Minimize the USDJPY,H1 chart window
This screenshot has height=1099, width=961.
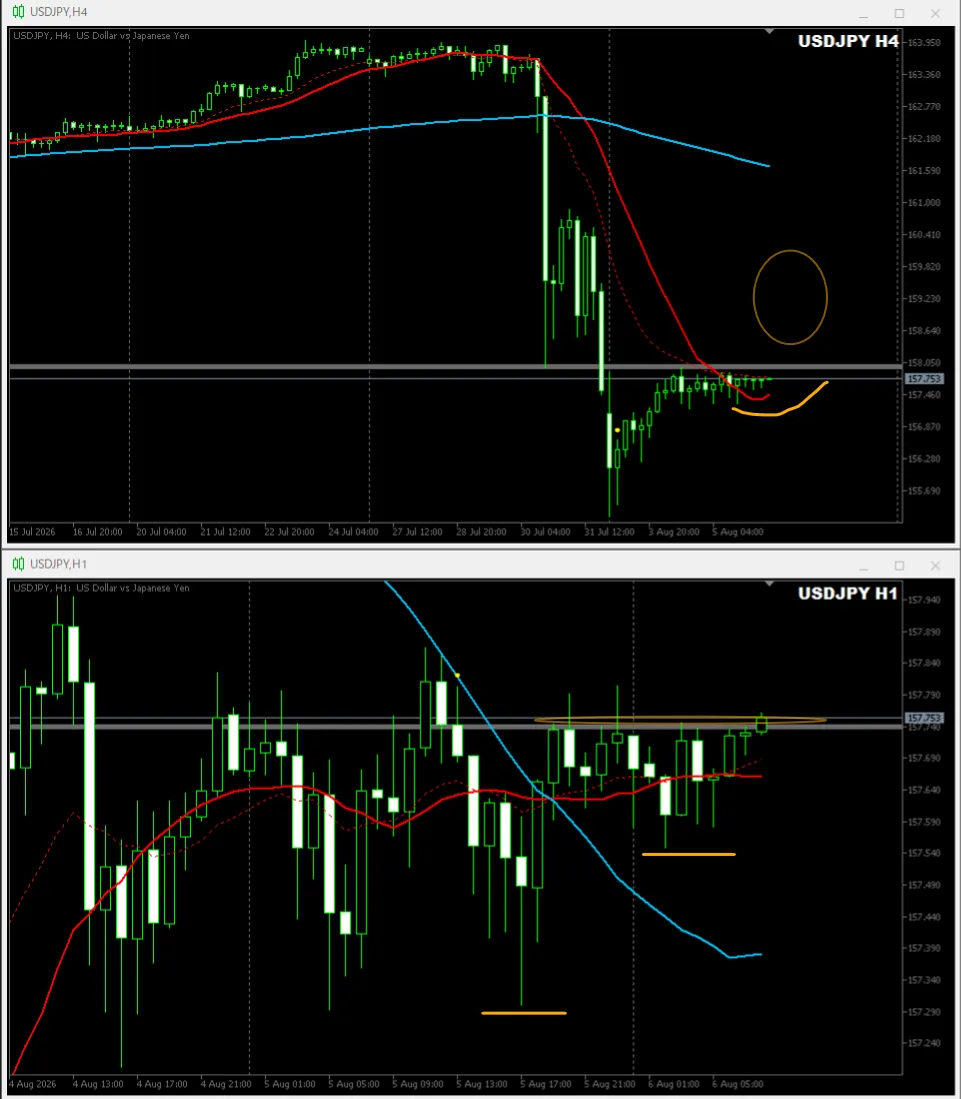pos(864,566)
